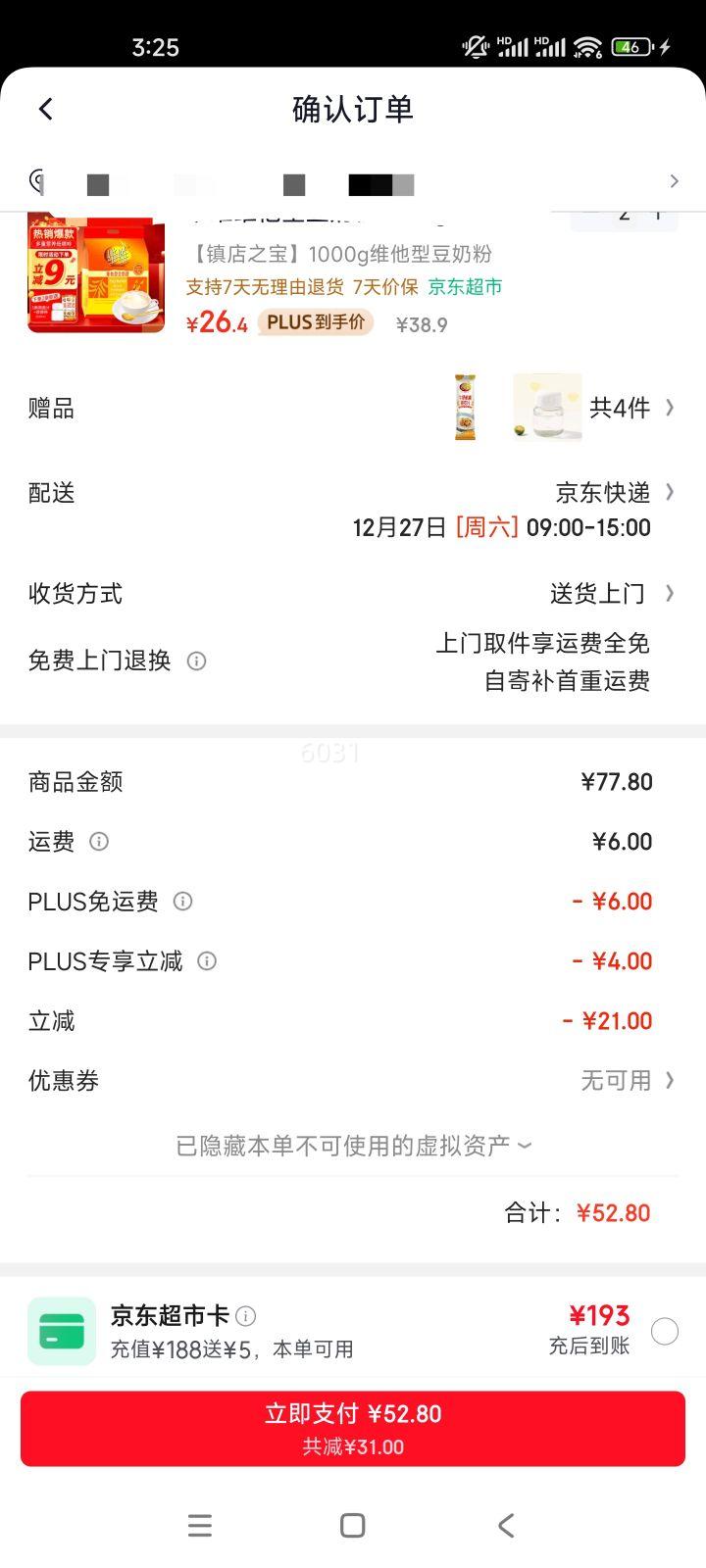Go back from the 确认订单 page

click(46, 109)
